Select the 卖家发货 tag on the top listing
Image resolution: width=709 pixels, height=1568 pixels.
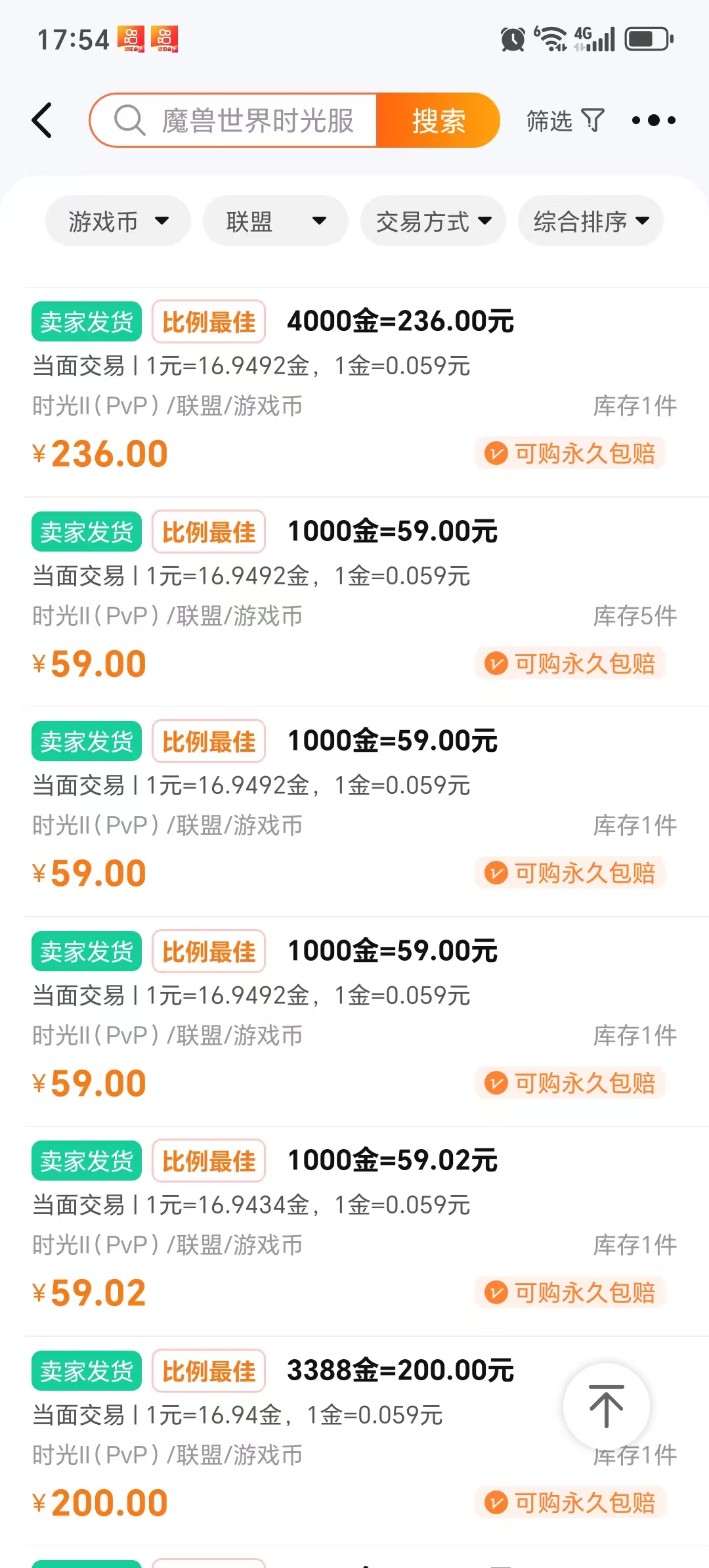86,321
